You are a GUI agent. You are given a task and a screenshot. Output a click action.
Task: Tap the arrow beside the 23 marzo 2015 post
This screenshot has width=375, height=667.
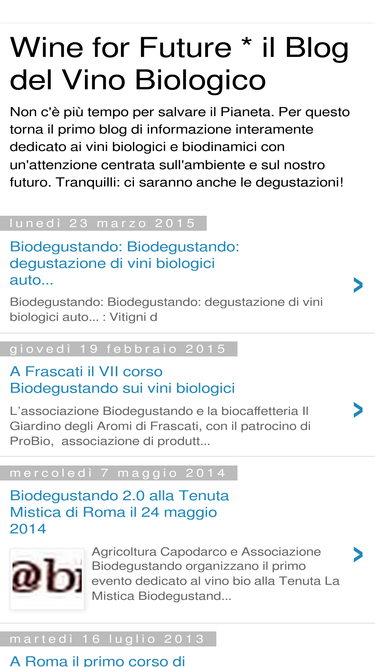pos(358,285)
